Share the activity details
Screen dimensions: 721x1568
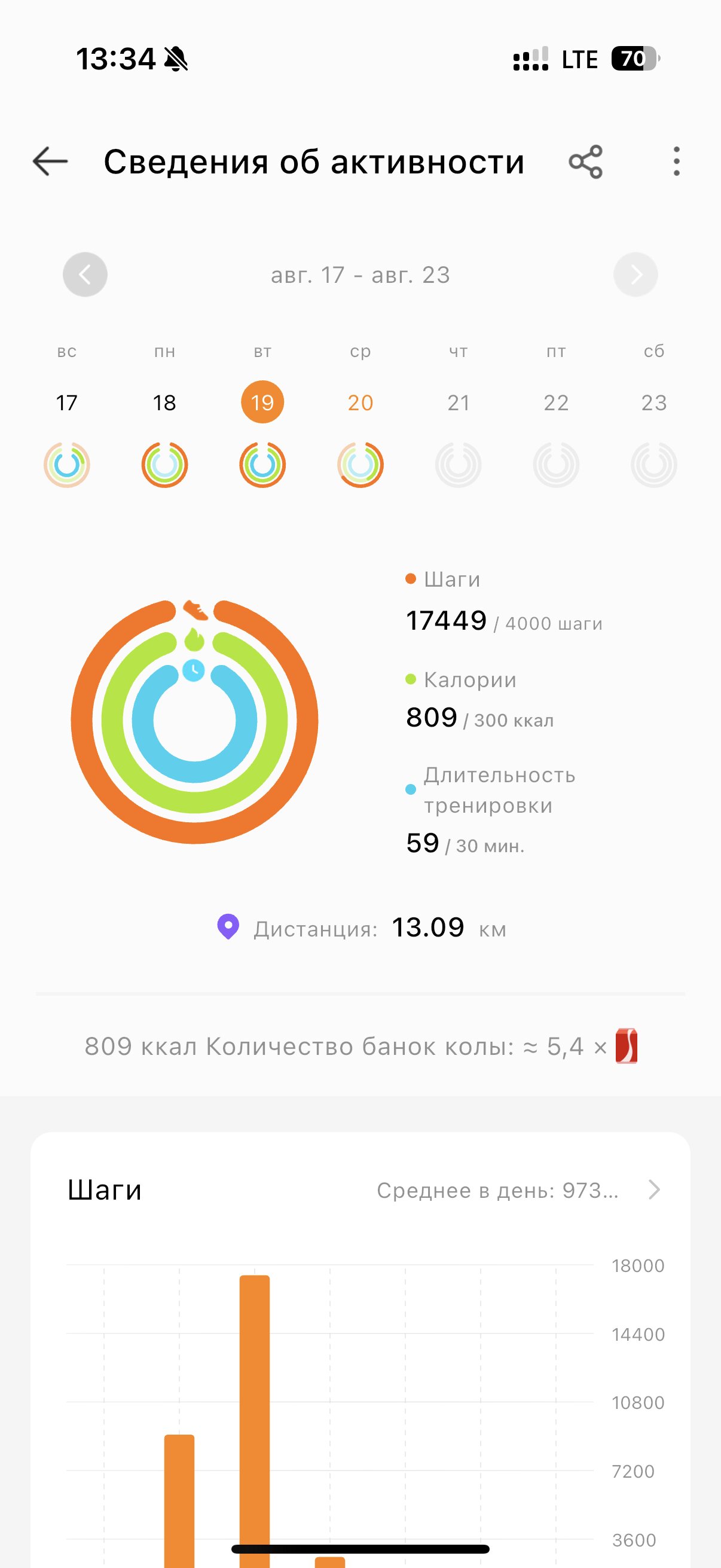click(585, 162)
